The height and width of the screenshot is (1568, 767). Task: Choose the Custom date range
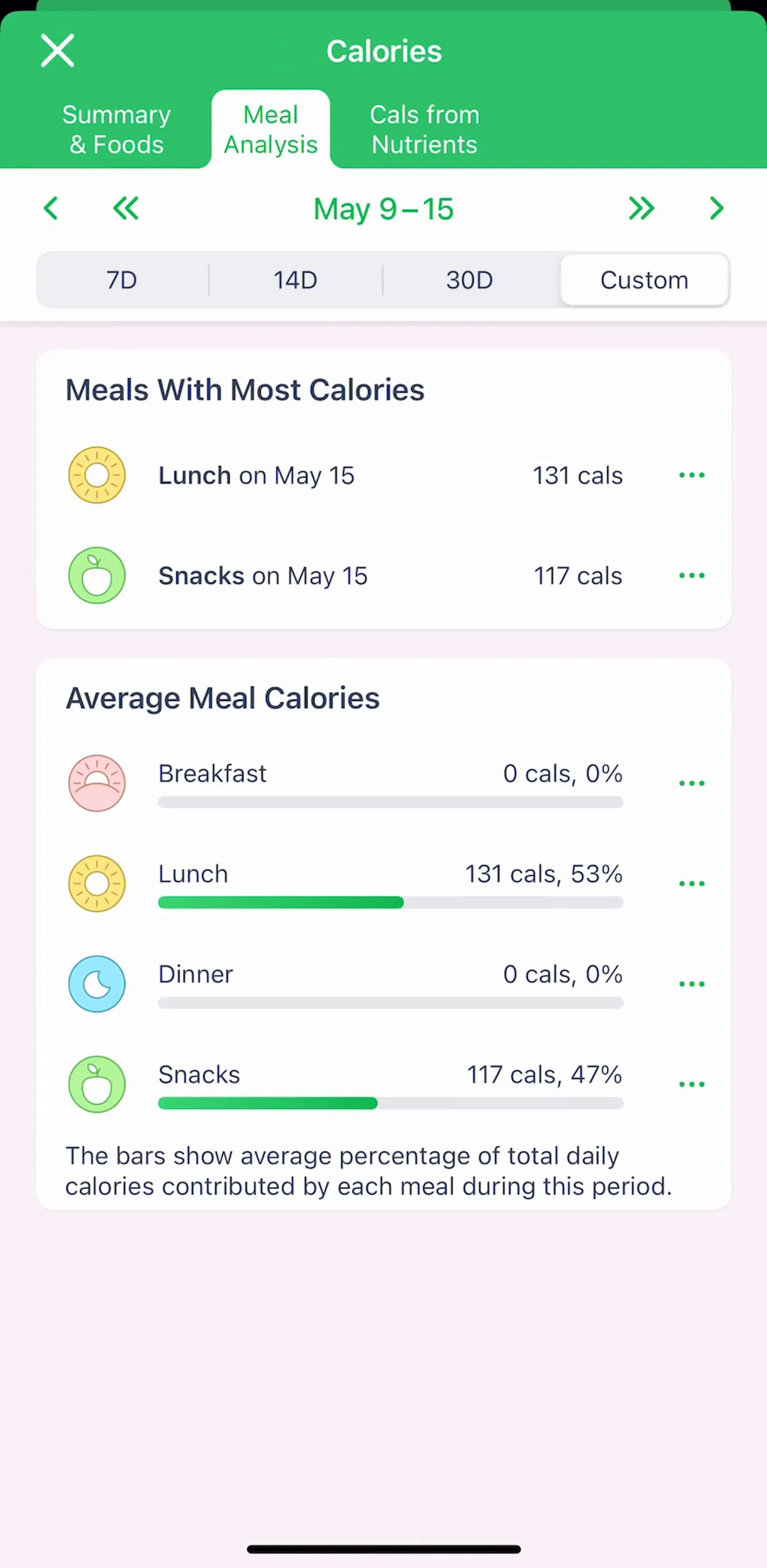point(644,280)
